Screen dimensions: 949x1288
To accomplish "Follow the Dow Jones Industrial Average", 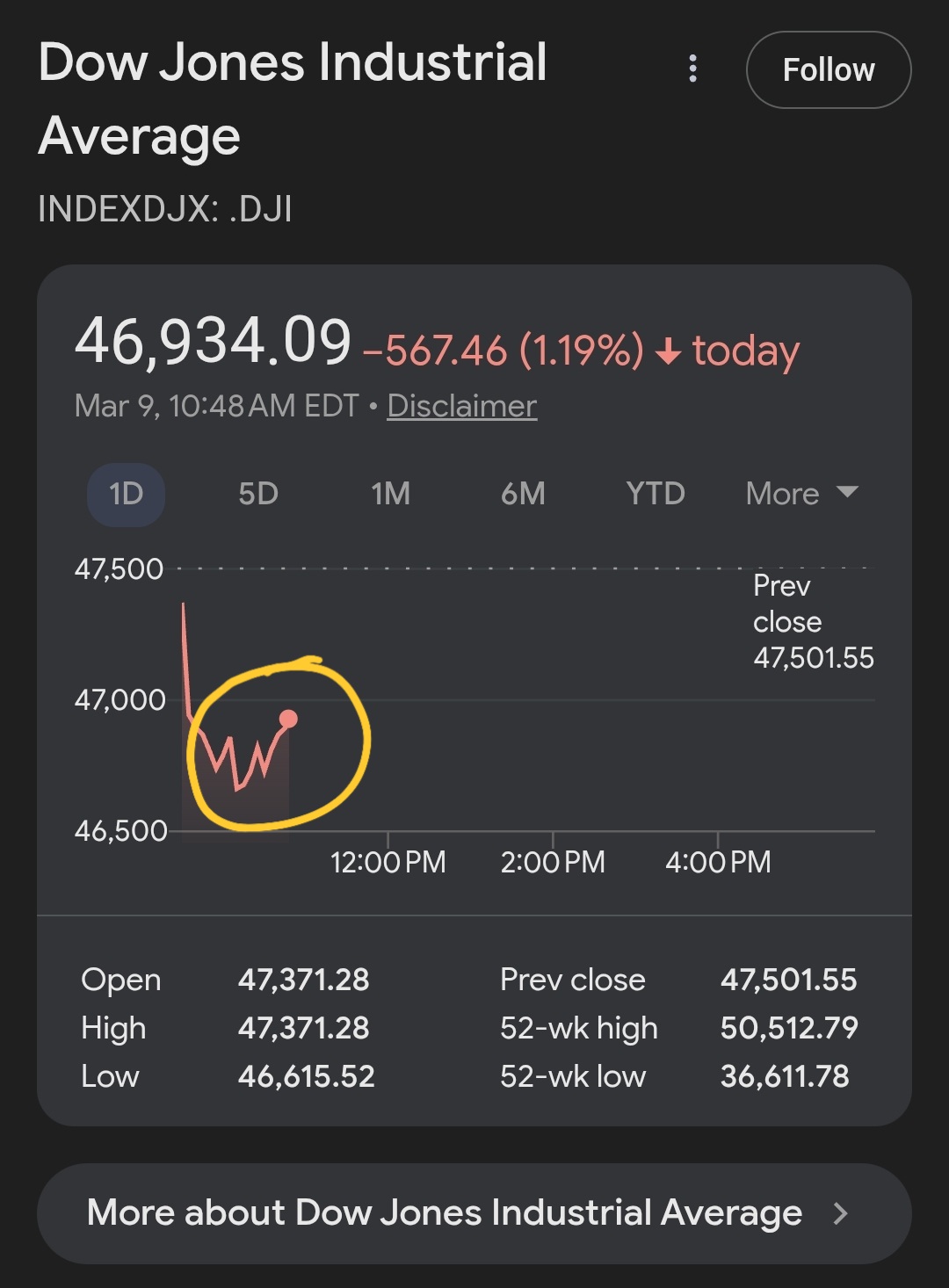I will (x=828, y=70).
